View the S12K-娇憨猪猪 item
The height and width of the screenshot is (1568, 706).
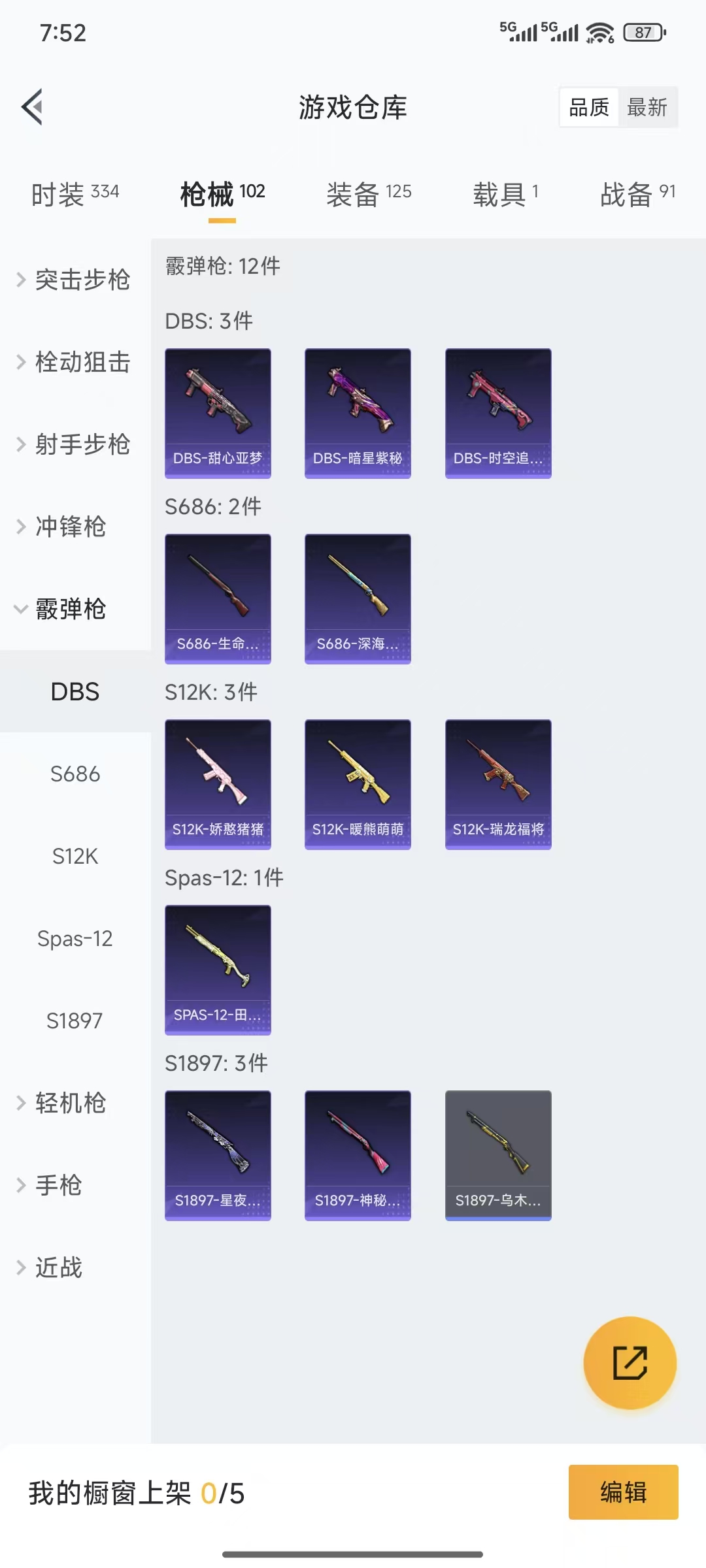point(218,784)
